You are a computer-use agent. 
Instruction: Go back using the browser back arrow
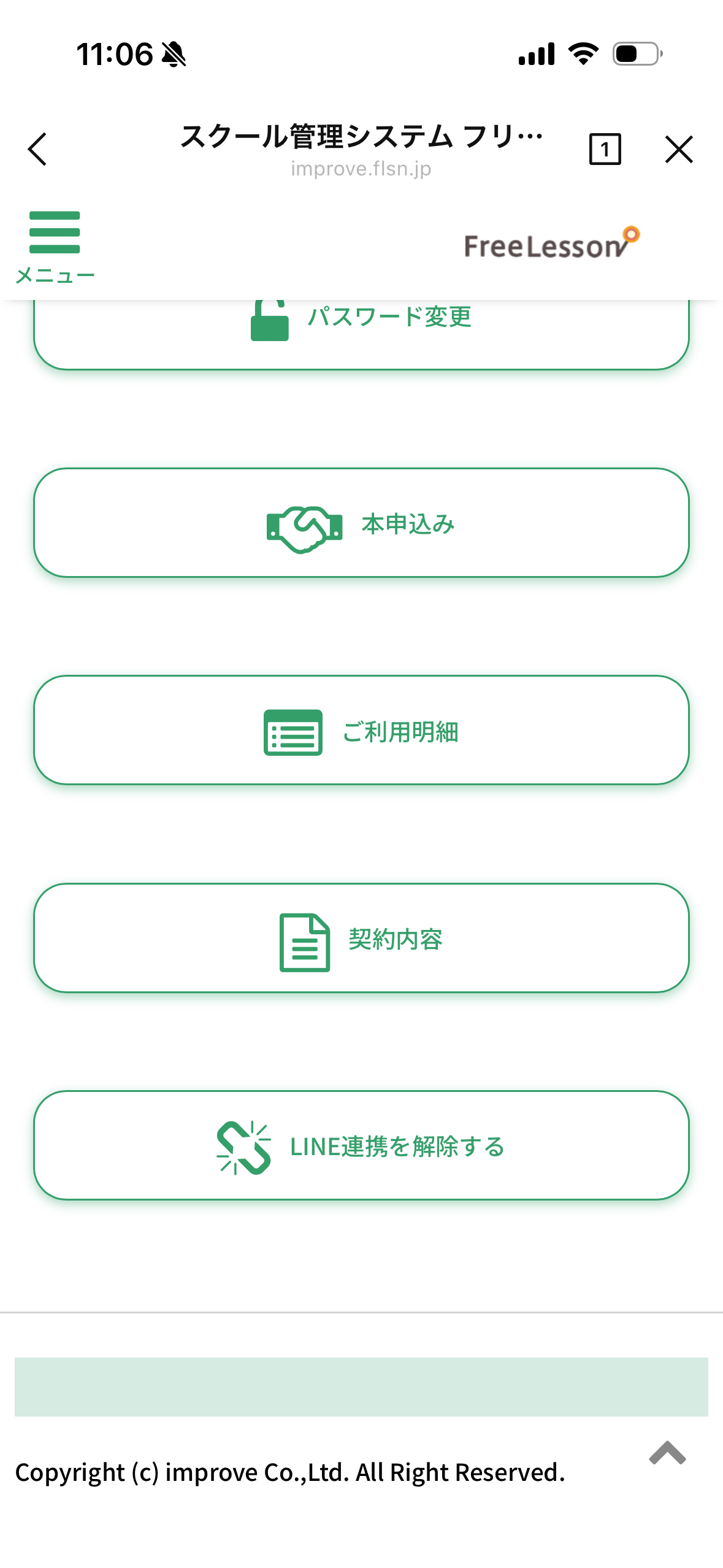[37, 149]
